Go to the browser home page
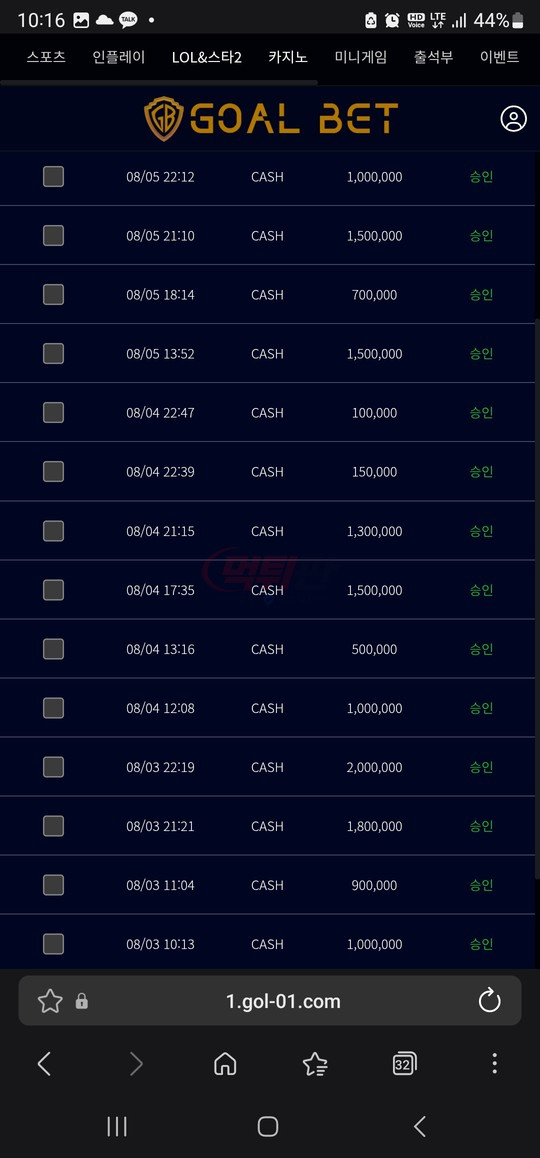 point(225,1063)
